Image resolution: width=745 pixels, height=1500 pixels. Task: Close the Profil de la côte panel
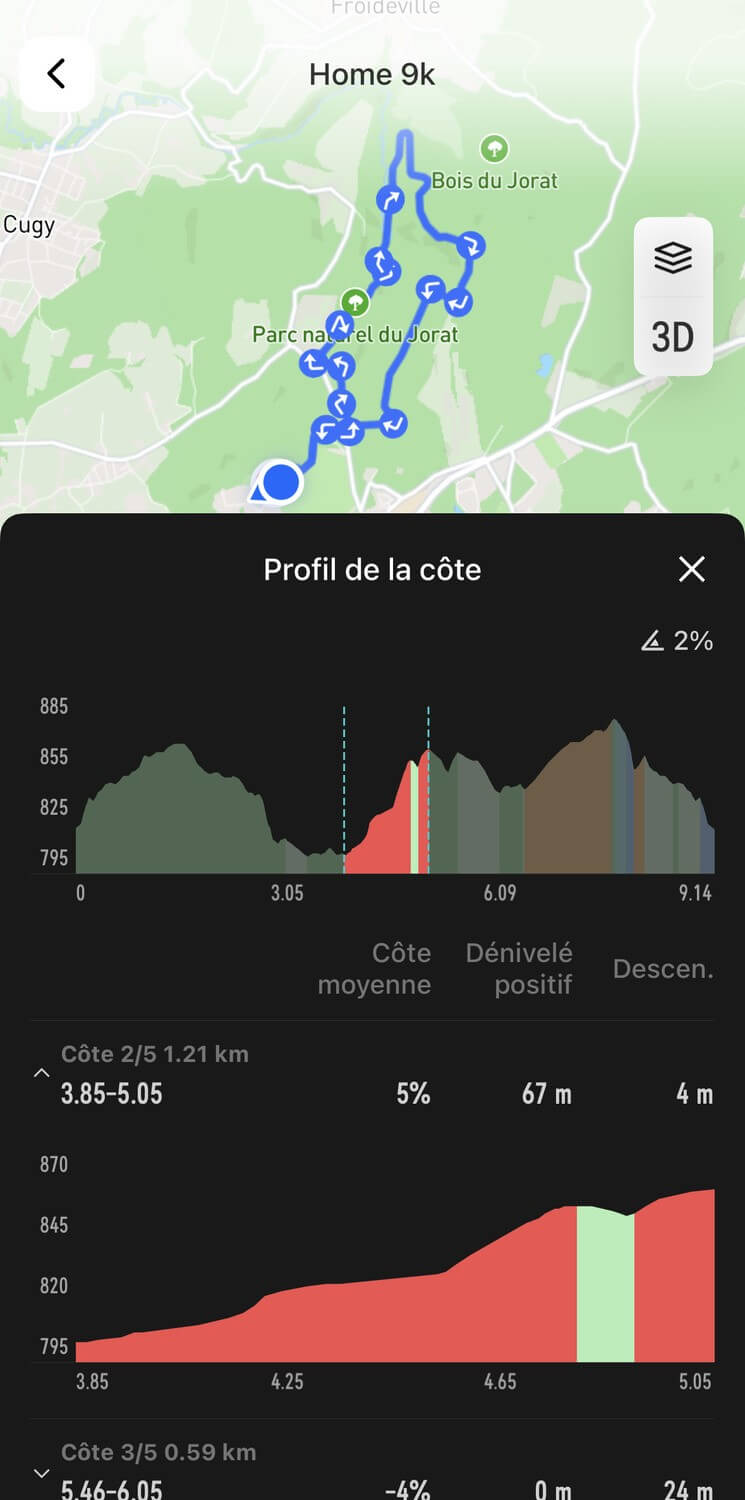(x=692, y=570)
